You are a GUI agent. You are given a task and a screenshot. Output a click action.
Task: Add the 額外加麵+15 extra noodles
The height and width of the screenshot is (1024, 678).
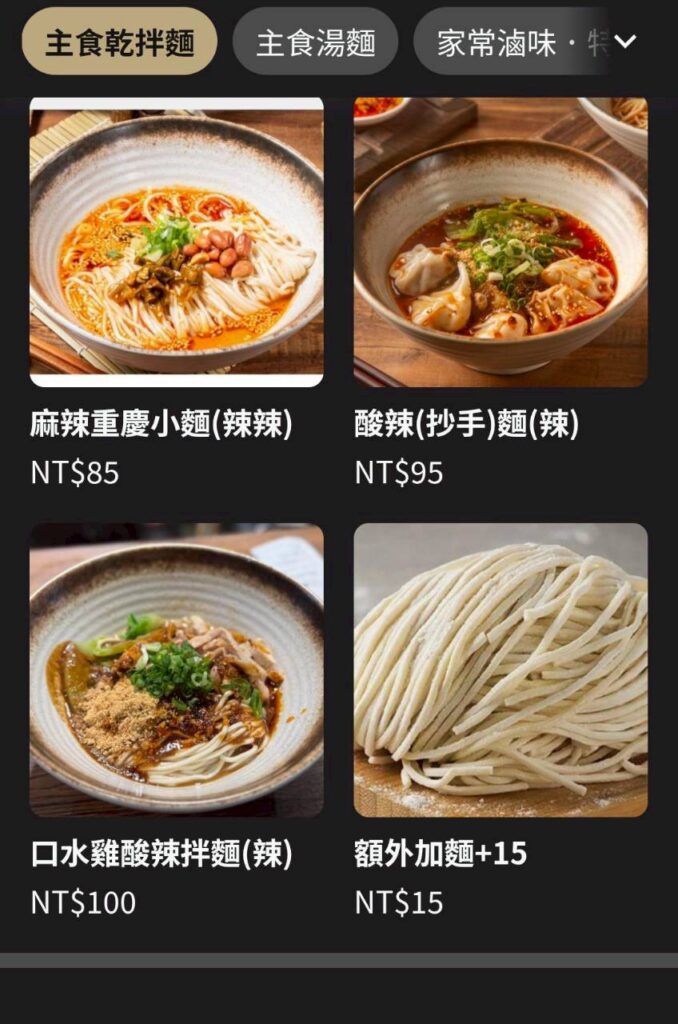tap(500, 670)
